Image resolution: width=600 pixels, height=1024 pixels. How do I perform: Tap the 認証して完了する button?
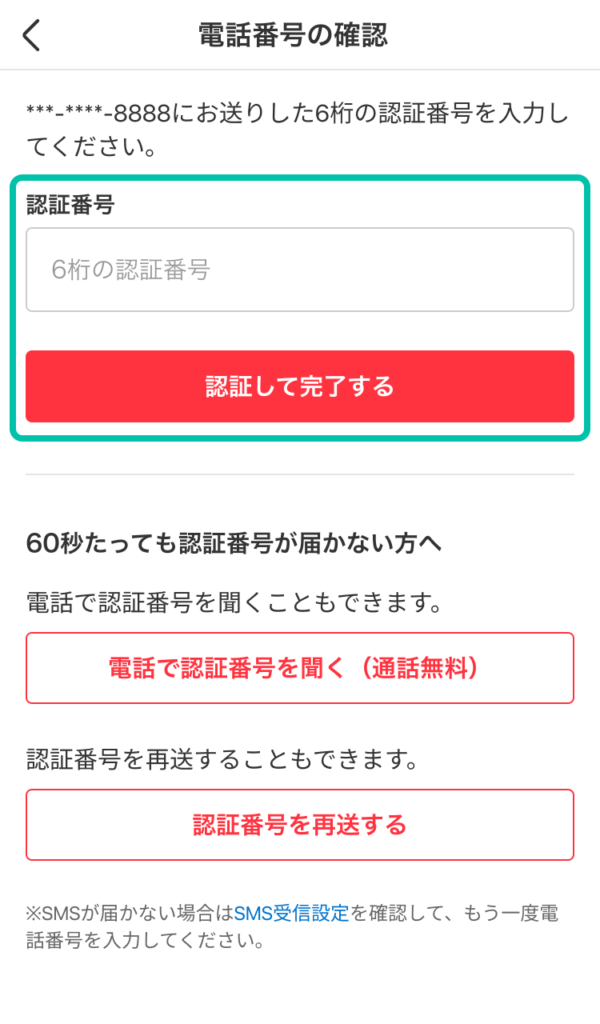coord(300,386)
